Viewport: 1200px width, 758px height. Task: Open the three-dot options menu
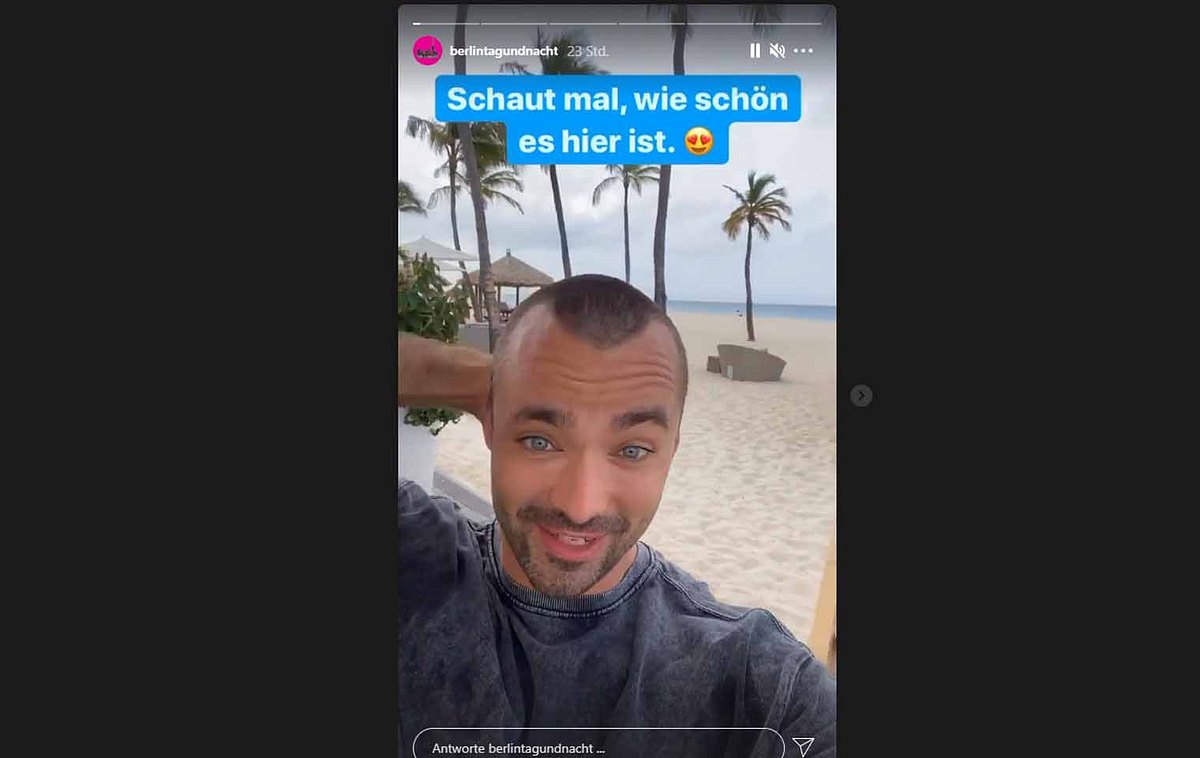click(803, 50)
